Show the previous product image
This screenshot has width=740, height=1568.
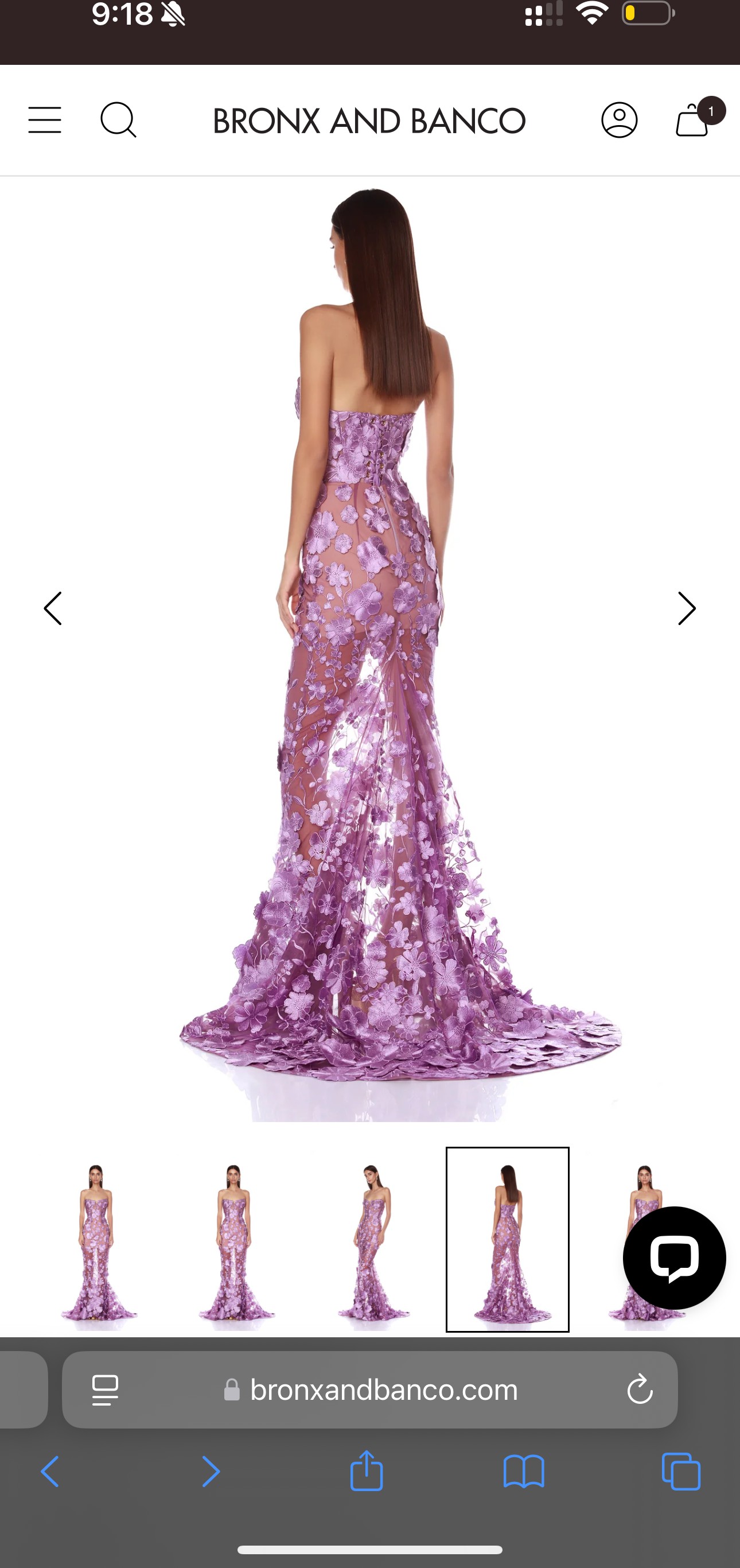click(x=53, y=608)
